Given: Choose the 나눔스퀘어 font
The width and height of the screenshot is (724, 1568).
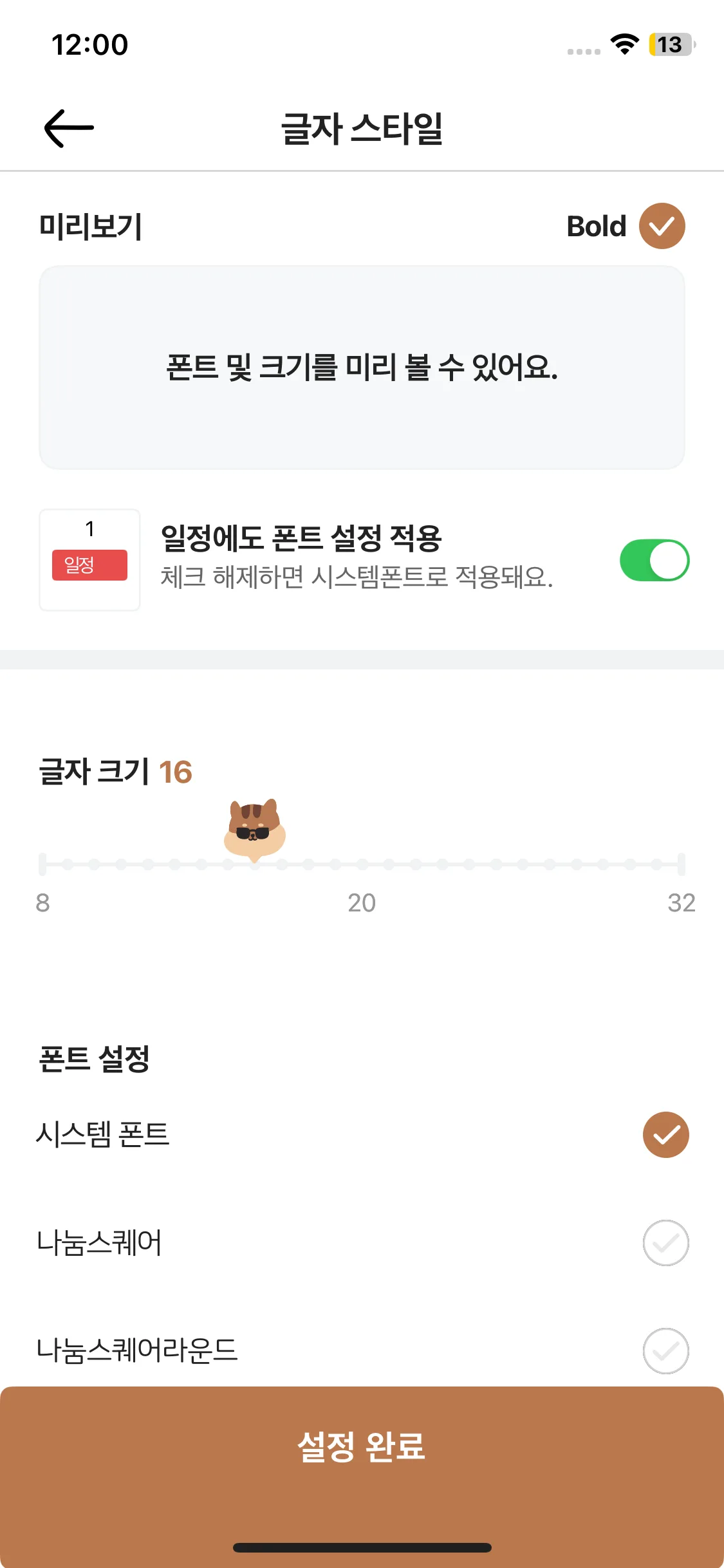Looking at the screenshot, I should pyautogui.click(x=665, y=1243).
